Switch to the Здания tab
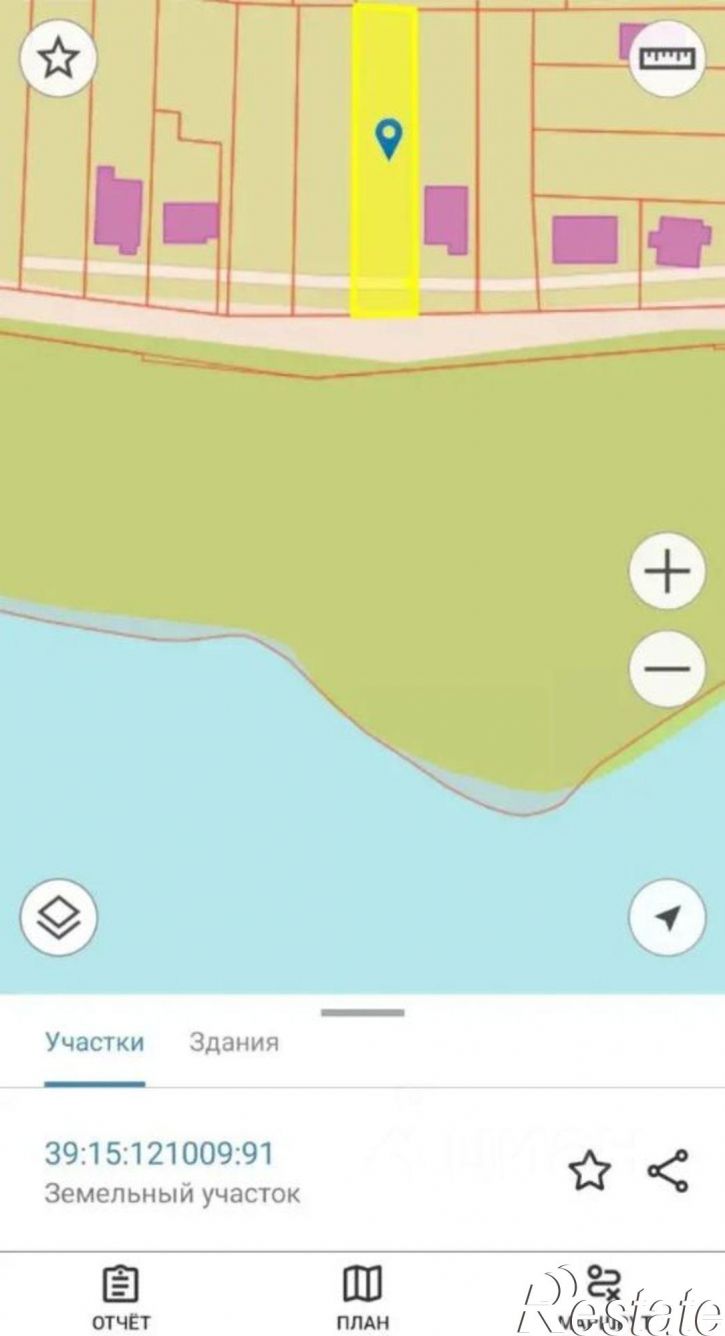The width and height of the screenshot is (725, 1336). point(234,1042)
